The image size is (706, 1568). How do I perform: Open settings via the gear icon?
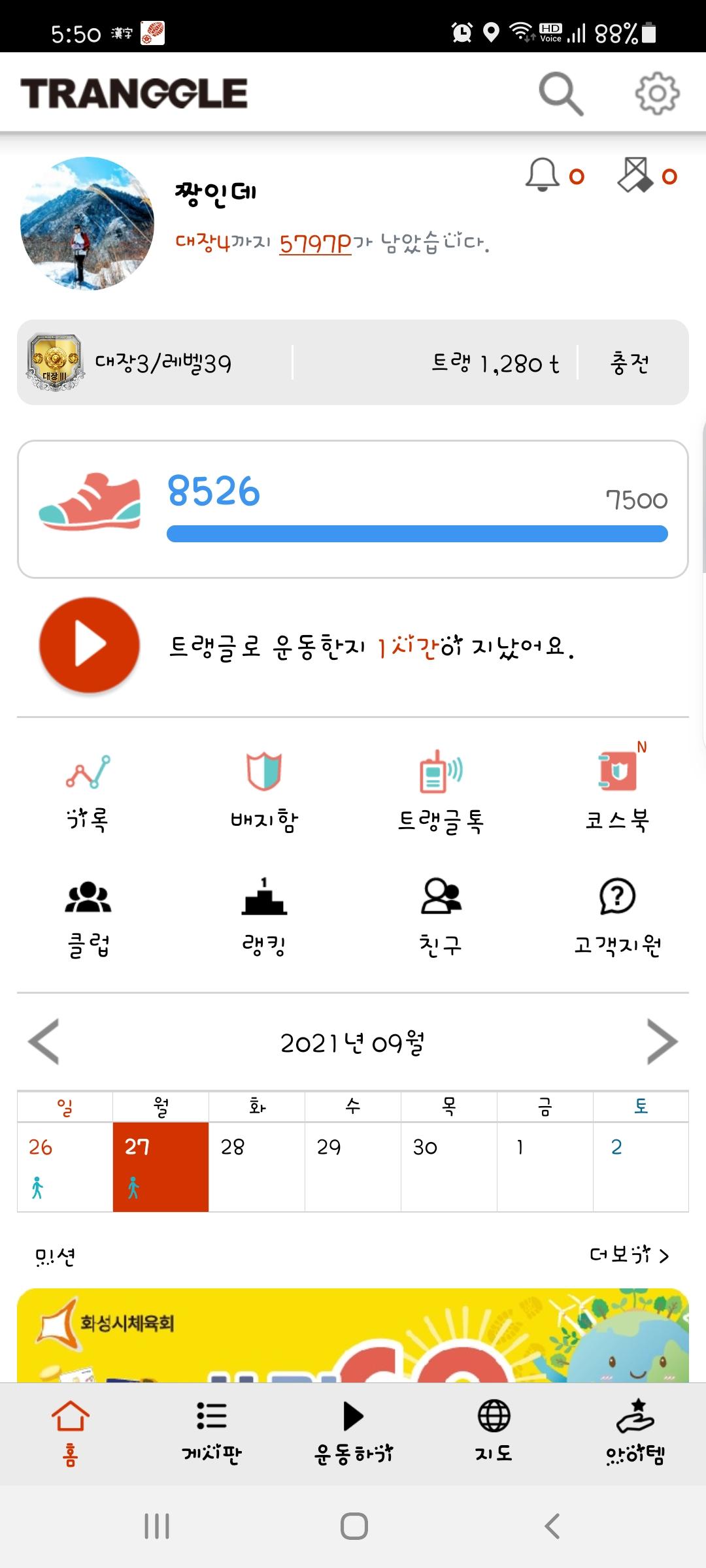(657, 94)
